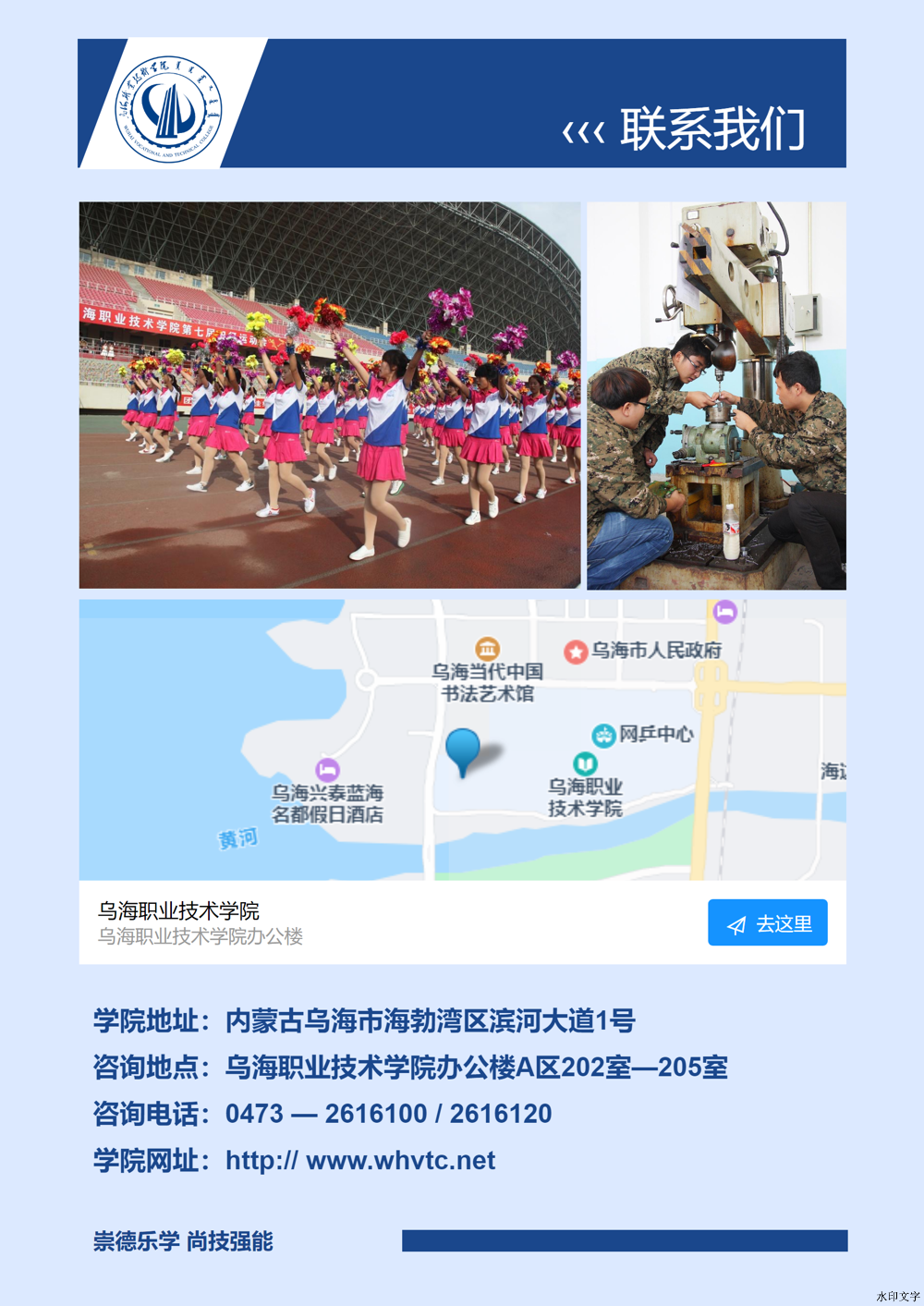Image resolution: width=924 pixels, height=1306 pixels.
Task: Click the tennis icon for 网球中心
Action: (606, 736)
